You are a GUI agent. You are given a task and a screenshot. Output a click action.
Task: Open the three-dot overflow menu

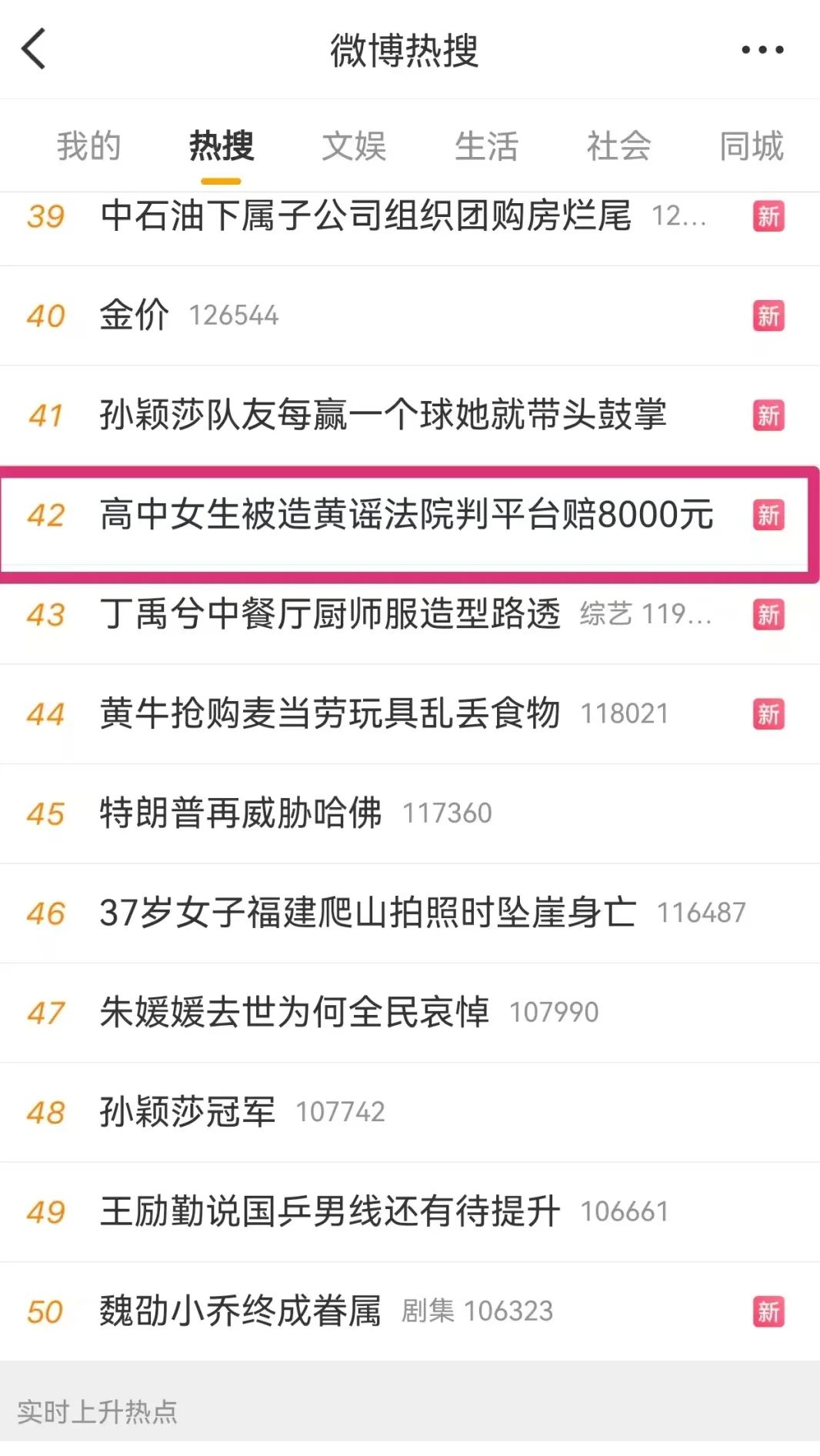(762, 50)
